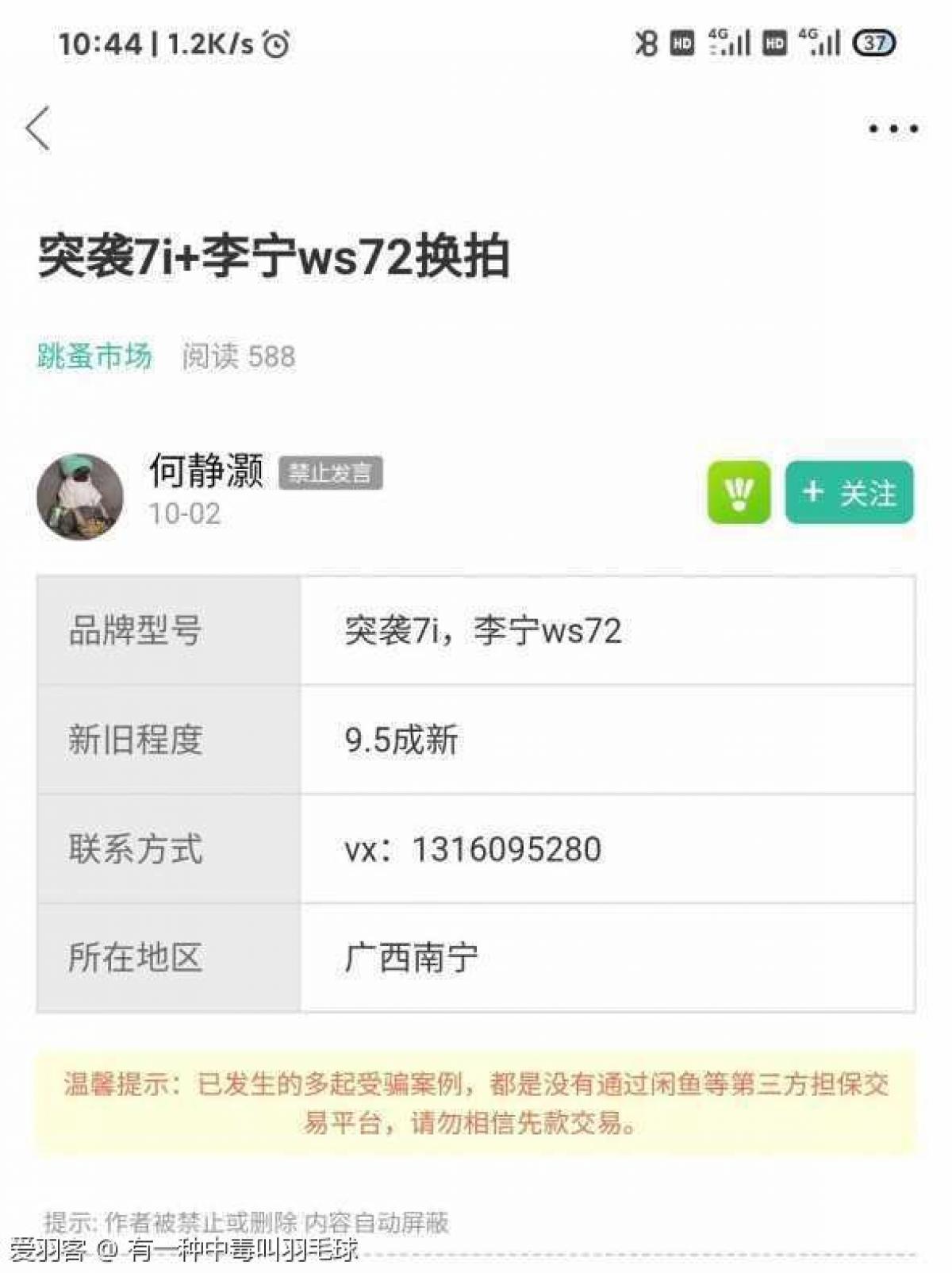The width and height of the screenshot is (952, 1273).
Task: Follow the author with 关注 button
Action: point(849,492)
